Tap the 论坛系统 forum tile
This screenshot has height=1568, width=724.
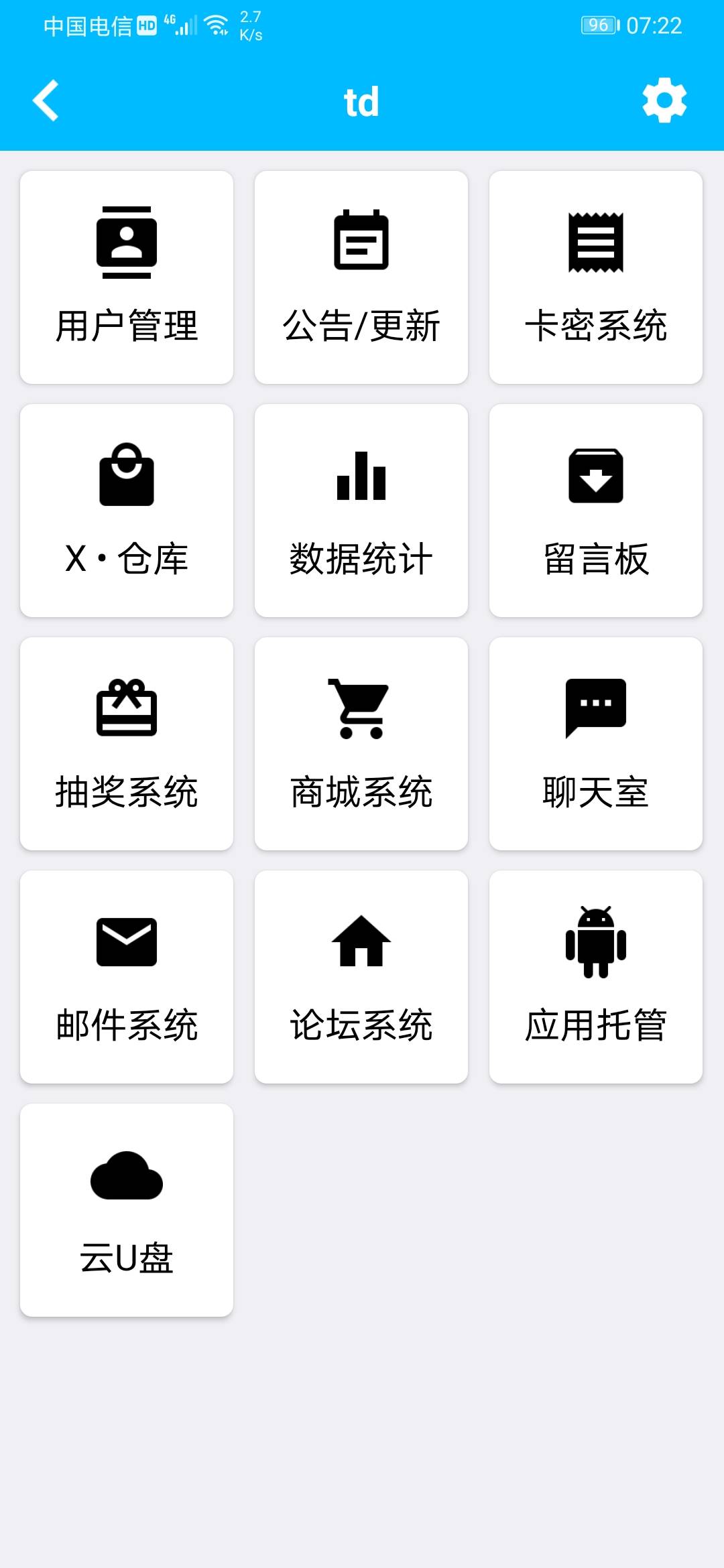(361, 976)
